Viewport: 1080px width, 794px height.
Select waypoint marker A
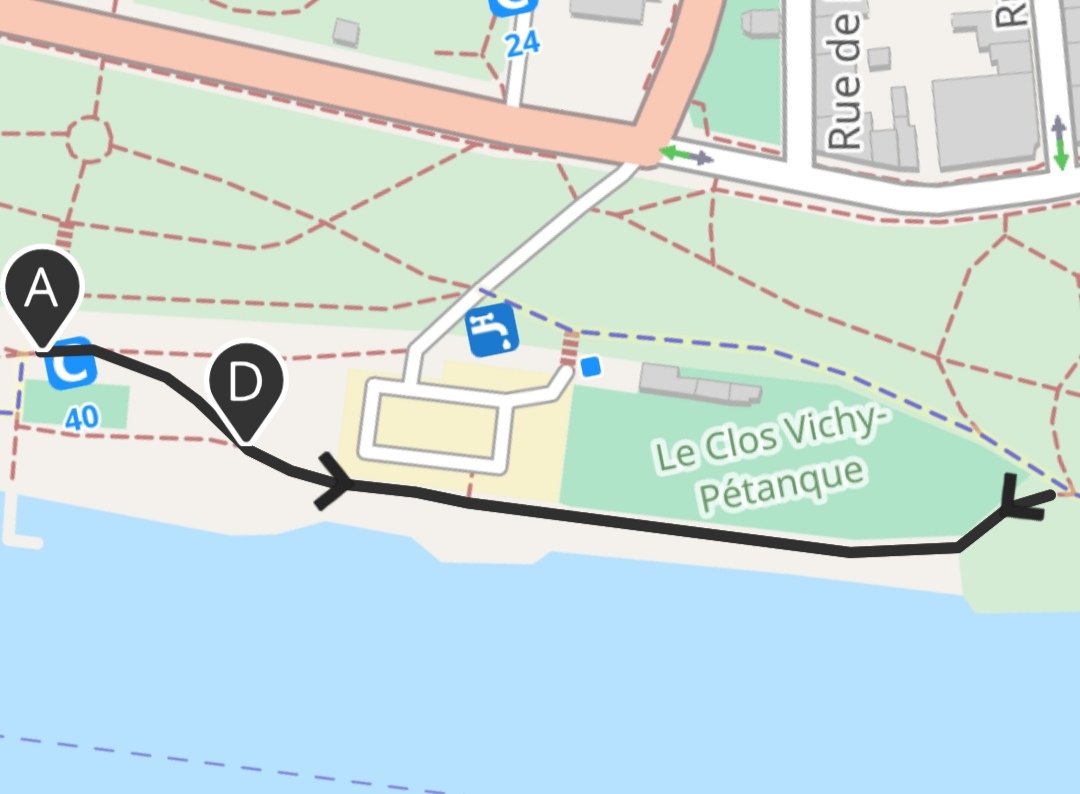pos(42,293)
